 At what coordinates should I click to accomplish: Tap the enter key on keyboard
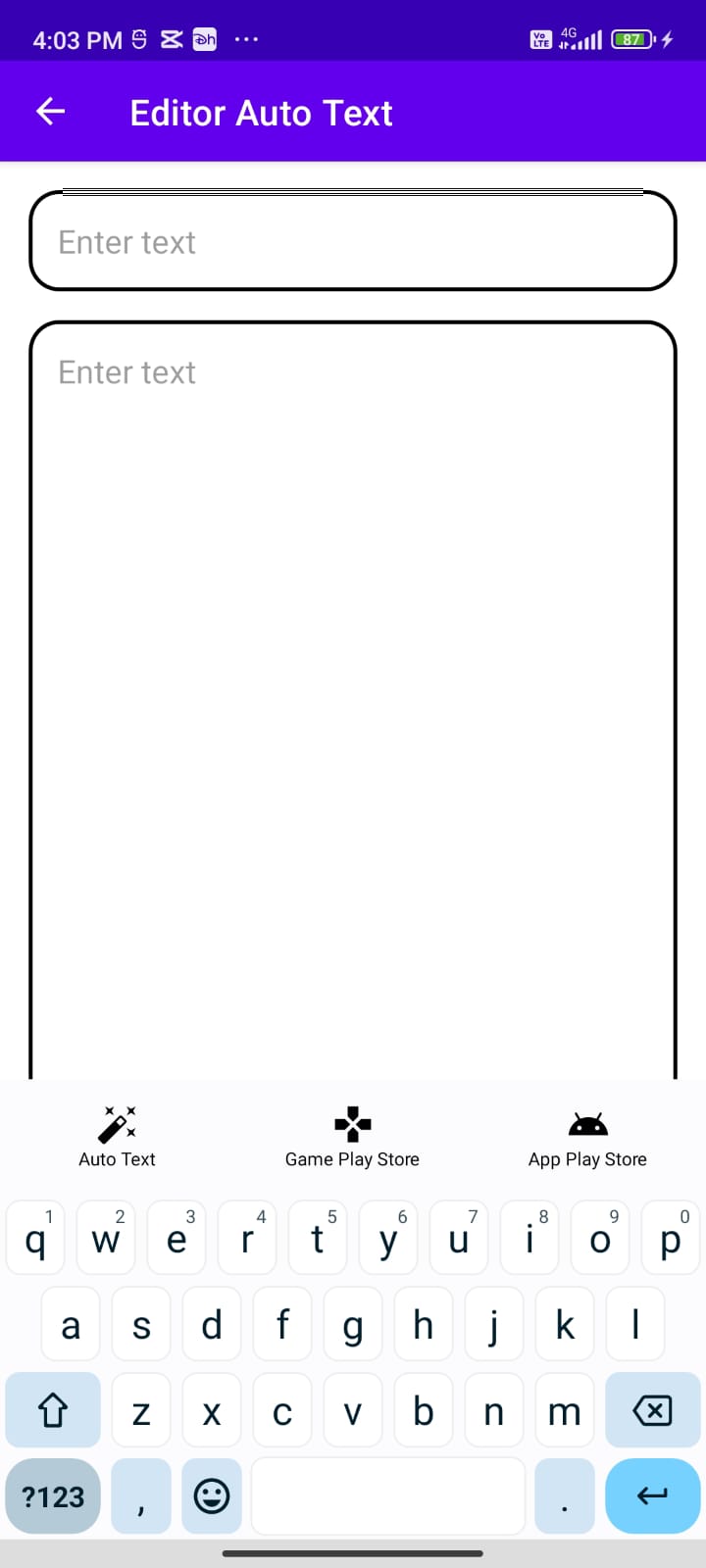(x=652, y=1496)
